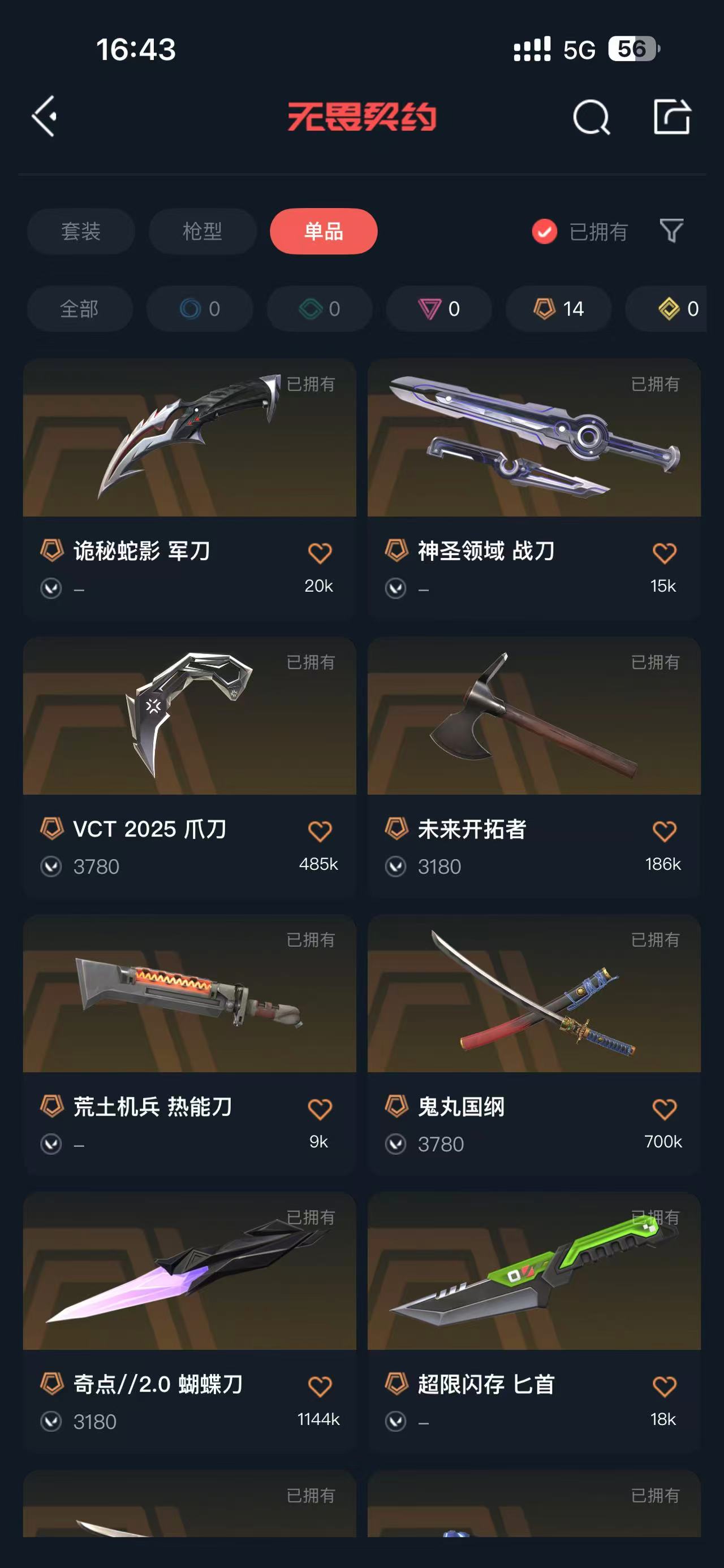Go back using the top-left arrow
Screen dimensions: 724x1568
coord(45,116)
